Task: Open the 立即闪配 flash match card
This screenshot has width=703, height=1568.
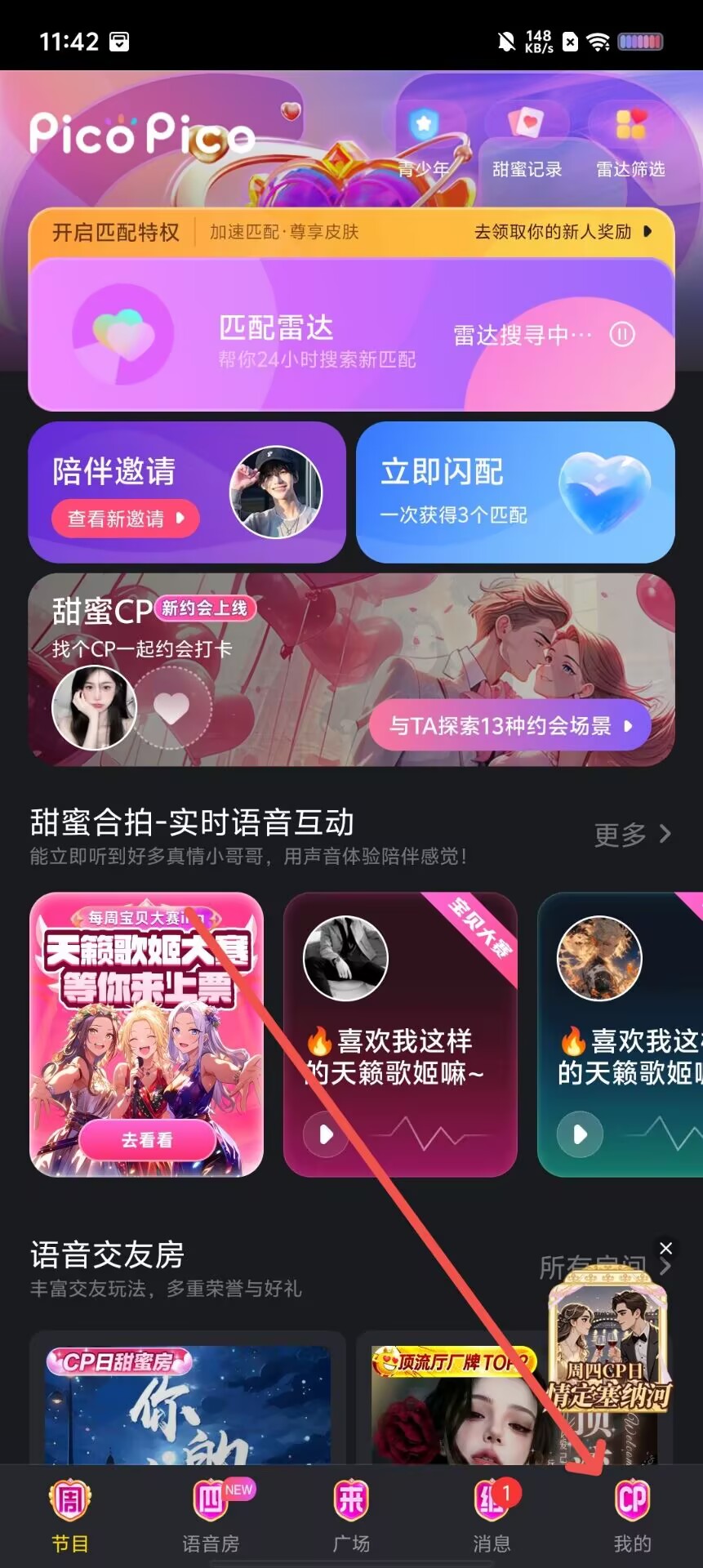Action: (x=515, y=492)
